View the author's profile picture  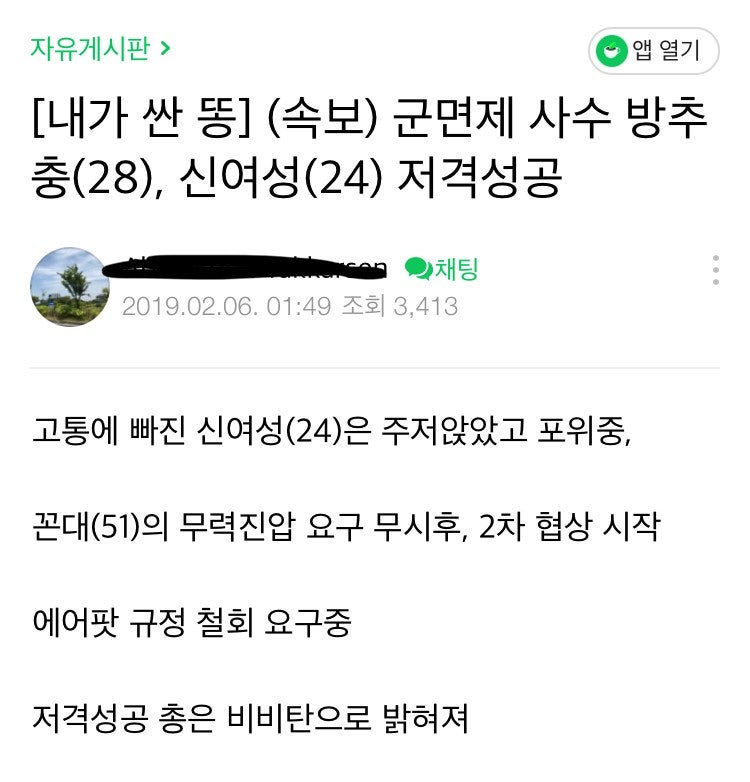pyautogui.click(x=70, y=287)
